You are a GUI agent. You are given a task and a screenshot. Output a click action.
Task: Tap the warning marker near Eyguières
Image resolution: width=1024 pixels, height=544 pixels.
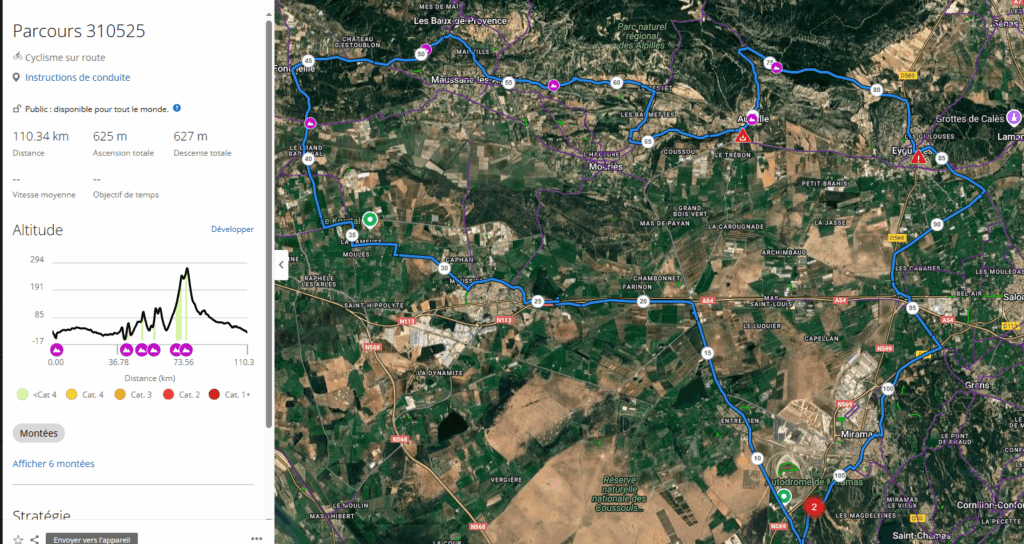coord(918,157)
